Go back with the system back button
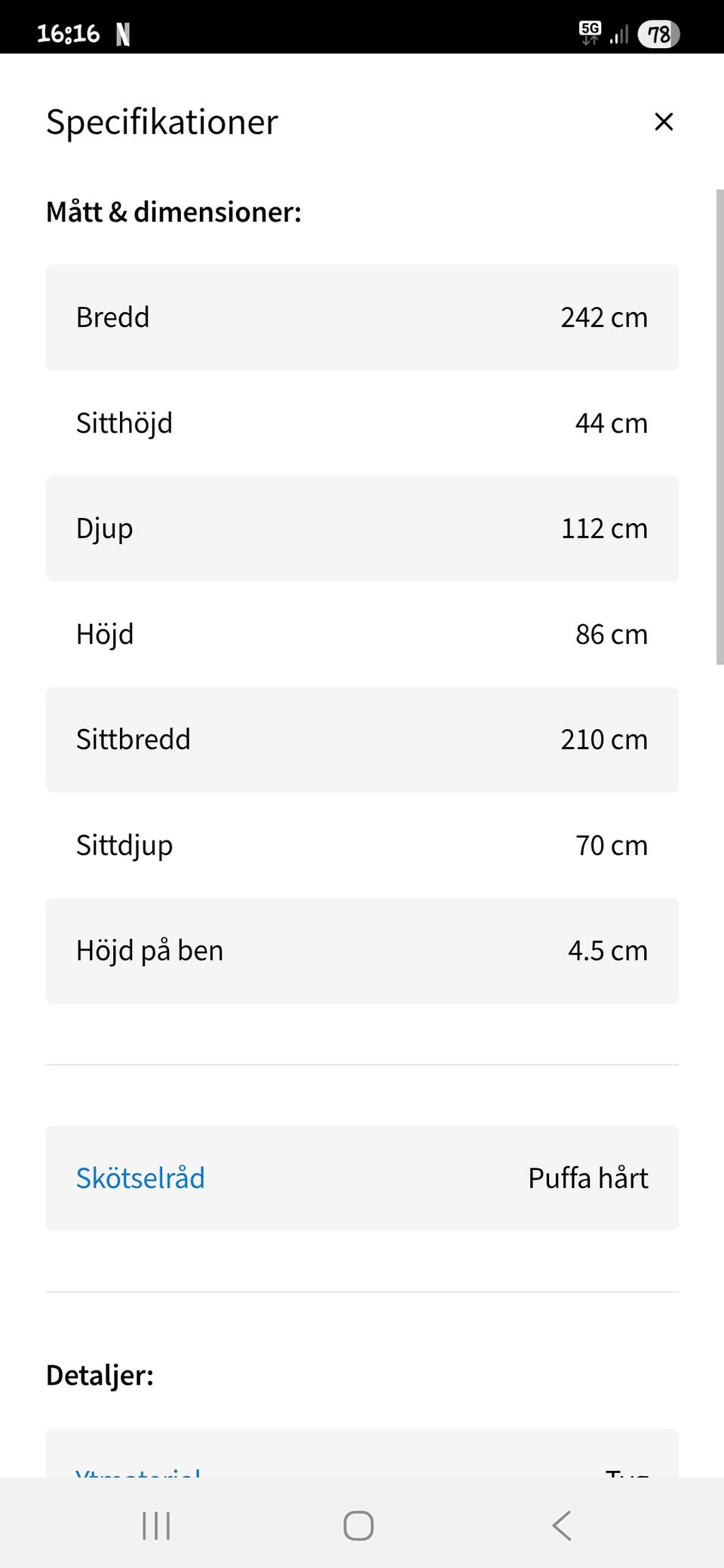The width and height of the screenshot is (724, 1568). point(562,1525)
